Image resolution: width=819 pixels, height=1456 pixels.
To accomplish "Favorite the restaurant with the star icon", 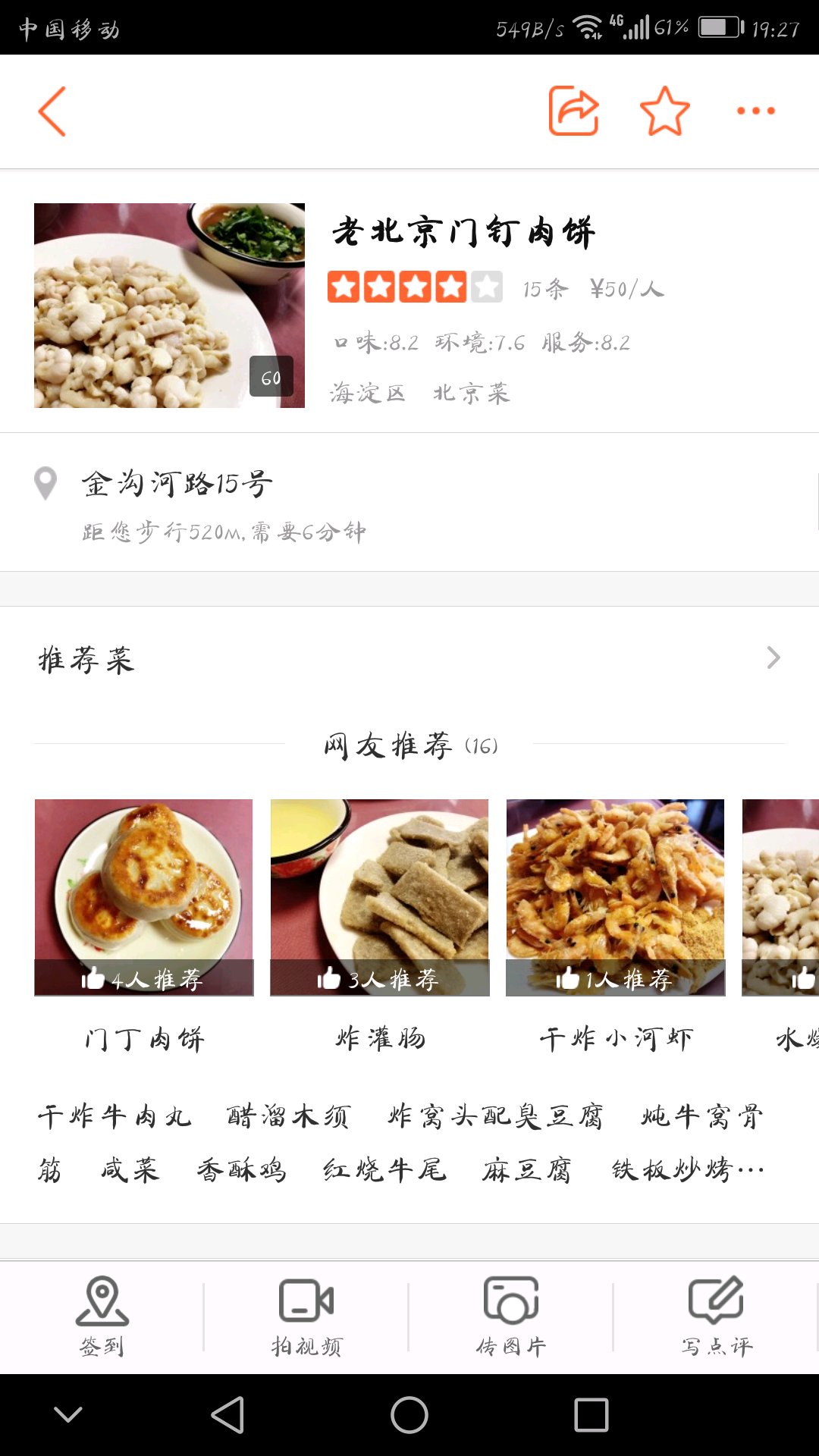I will point(664,111).
